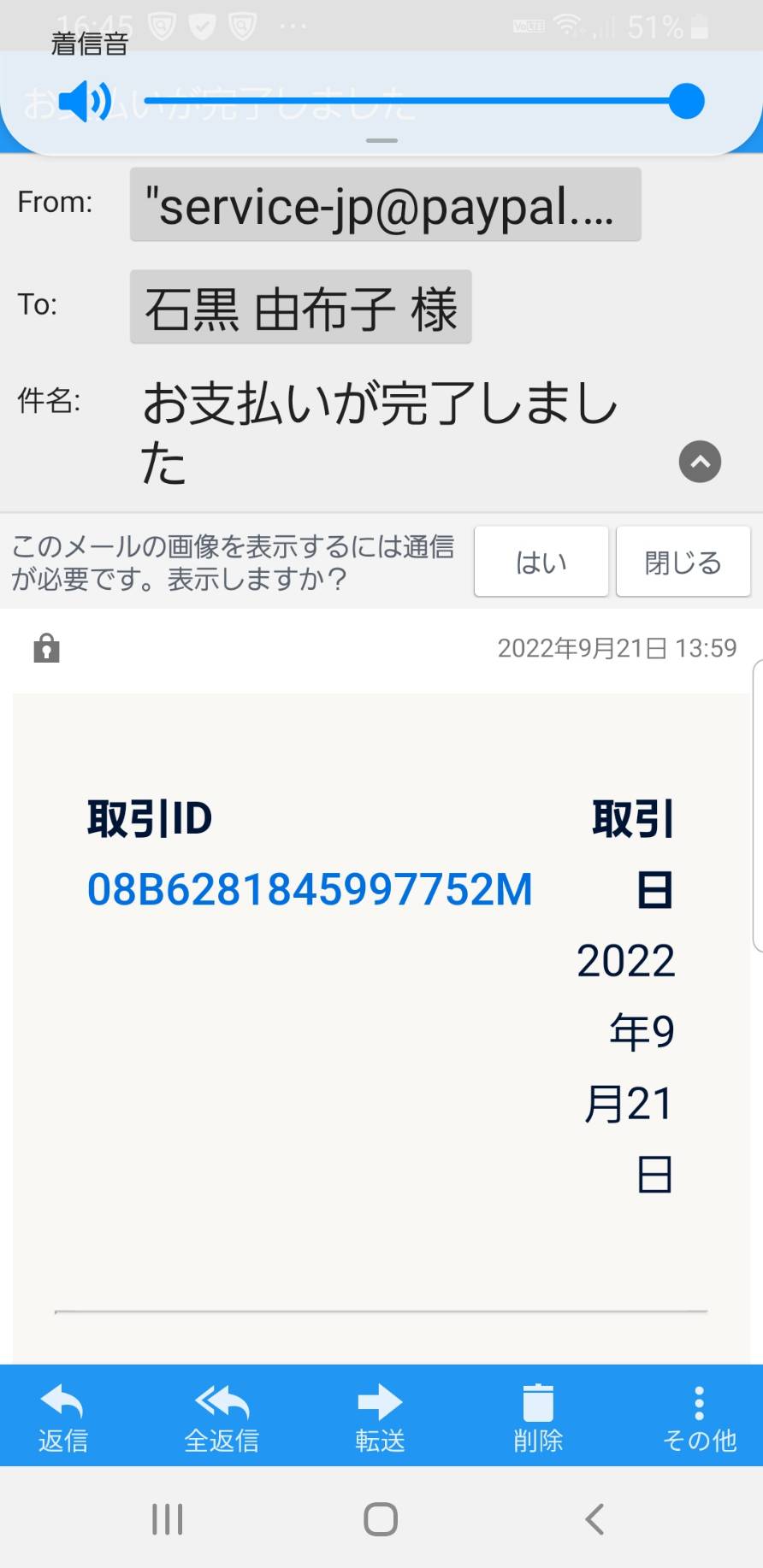Image resolution: width=763 pixels, height=1568 pixels.
Task: Tap the ringtone volume slider
Action: [424, 101]
